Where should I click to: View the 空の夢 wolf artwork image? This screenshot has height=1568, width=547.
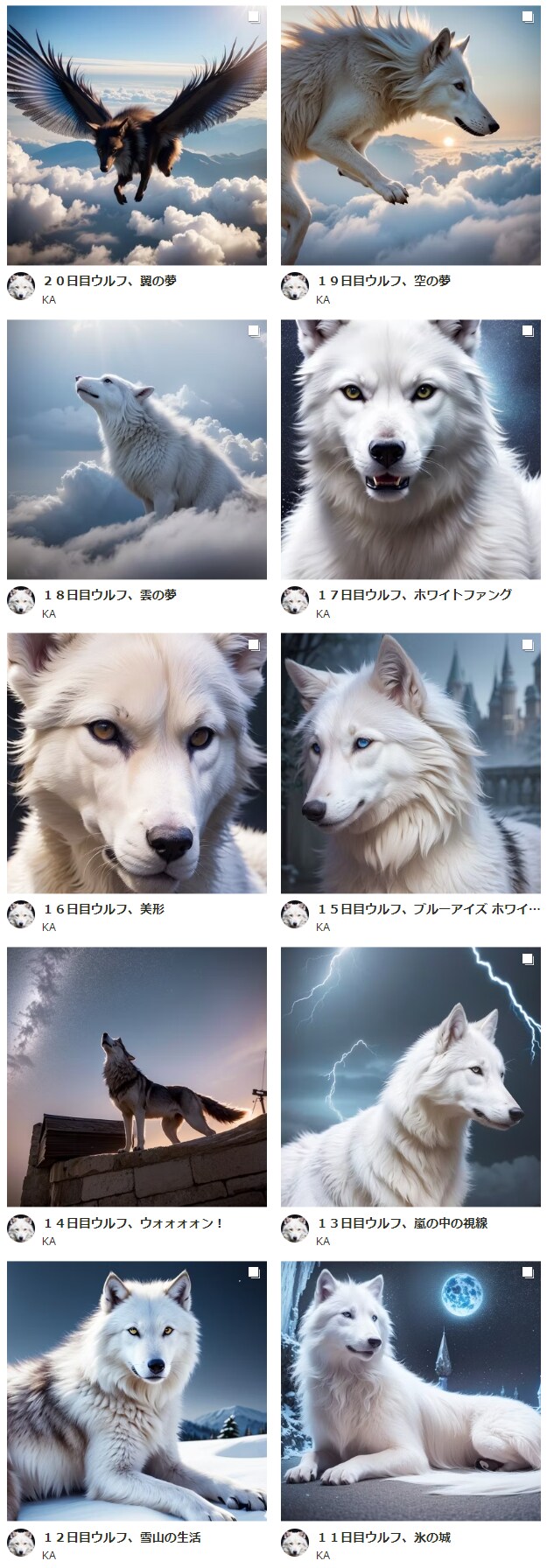[410, 135]
